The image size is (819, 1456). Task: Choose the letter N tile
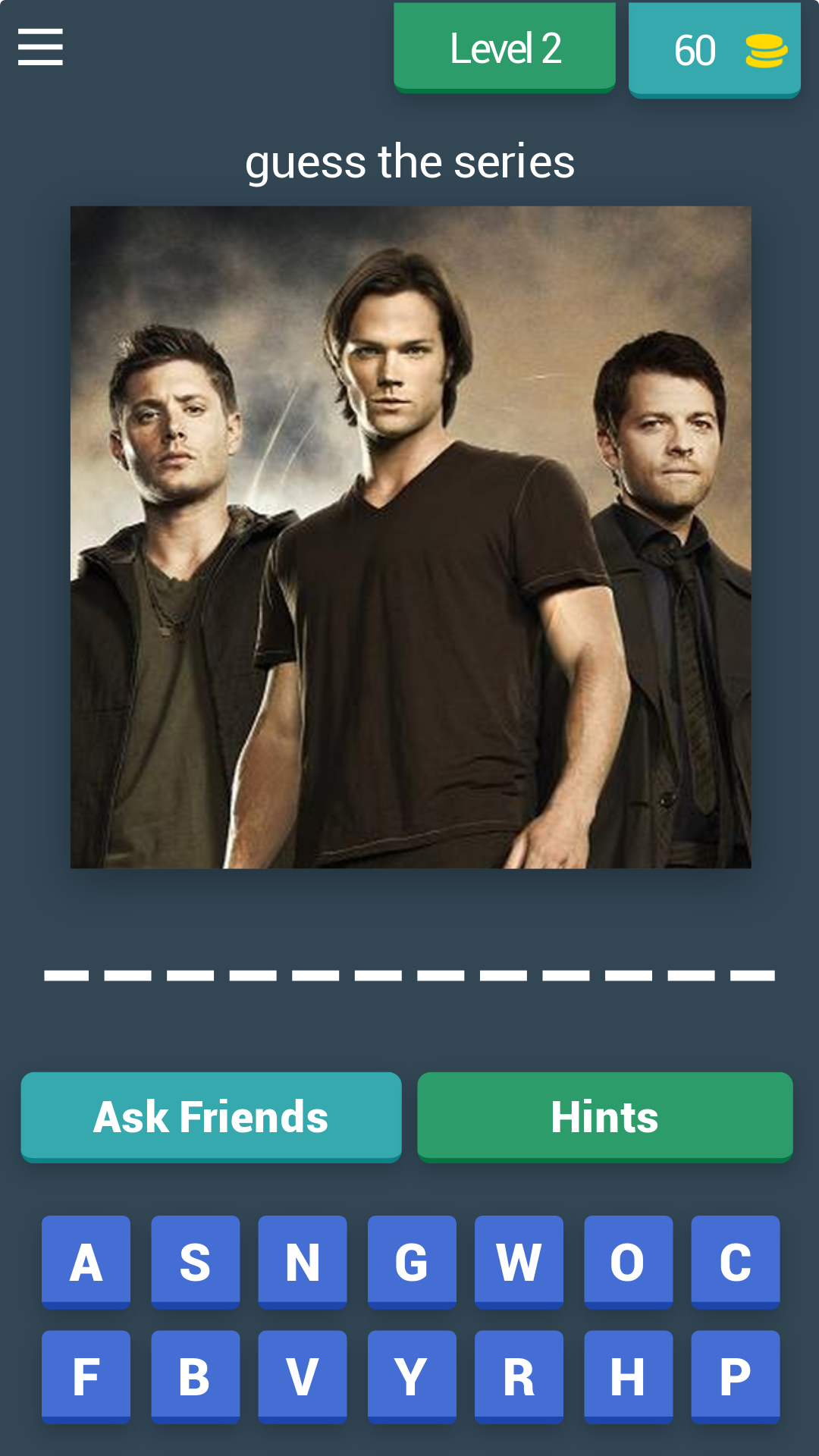(x=303, y=1263)
